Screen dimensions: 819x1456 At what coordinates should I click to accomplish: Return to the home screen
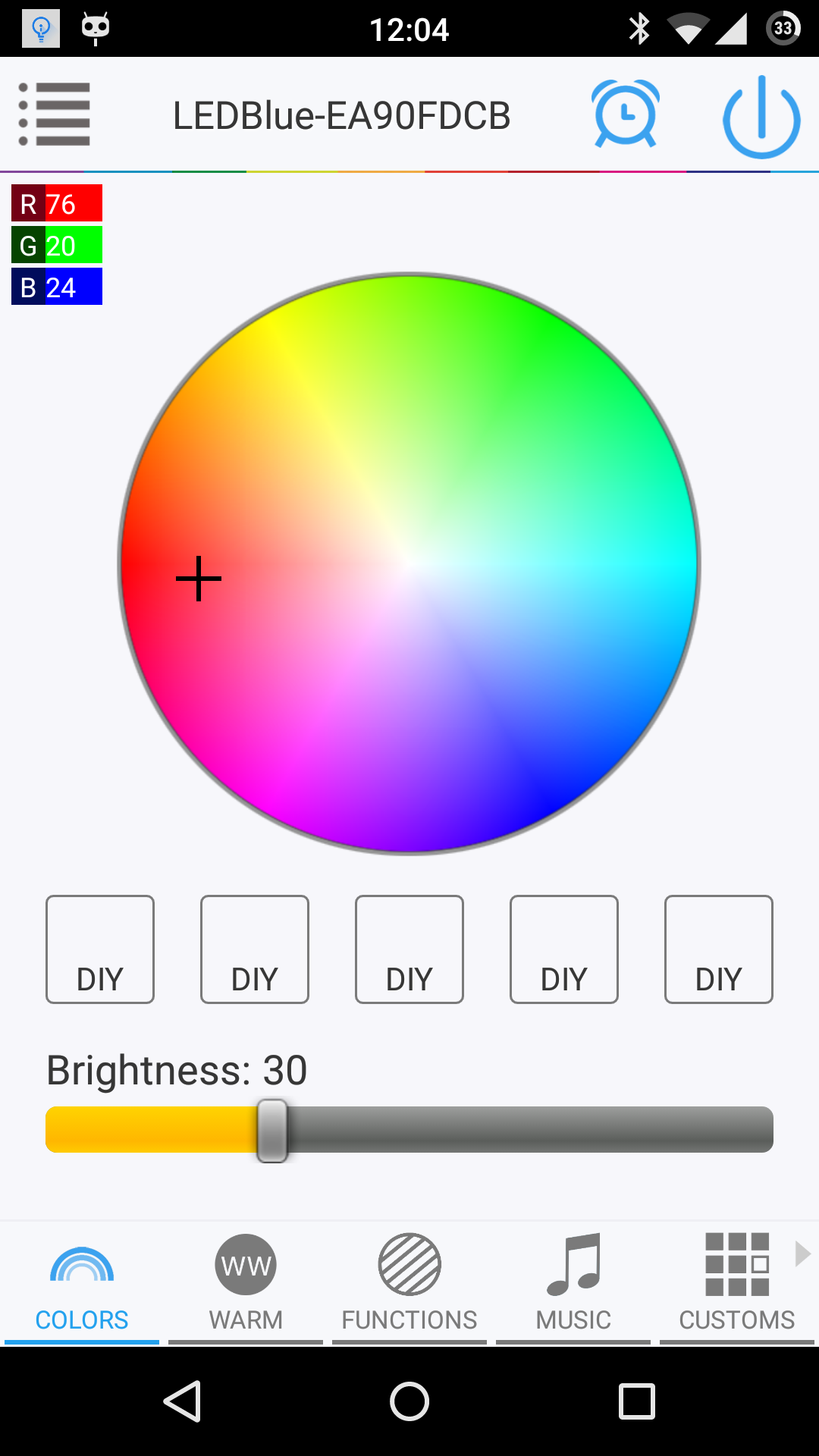(409, 1401)
